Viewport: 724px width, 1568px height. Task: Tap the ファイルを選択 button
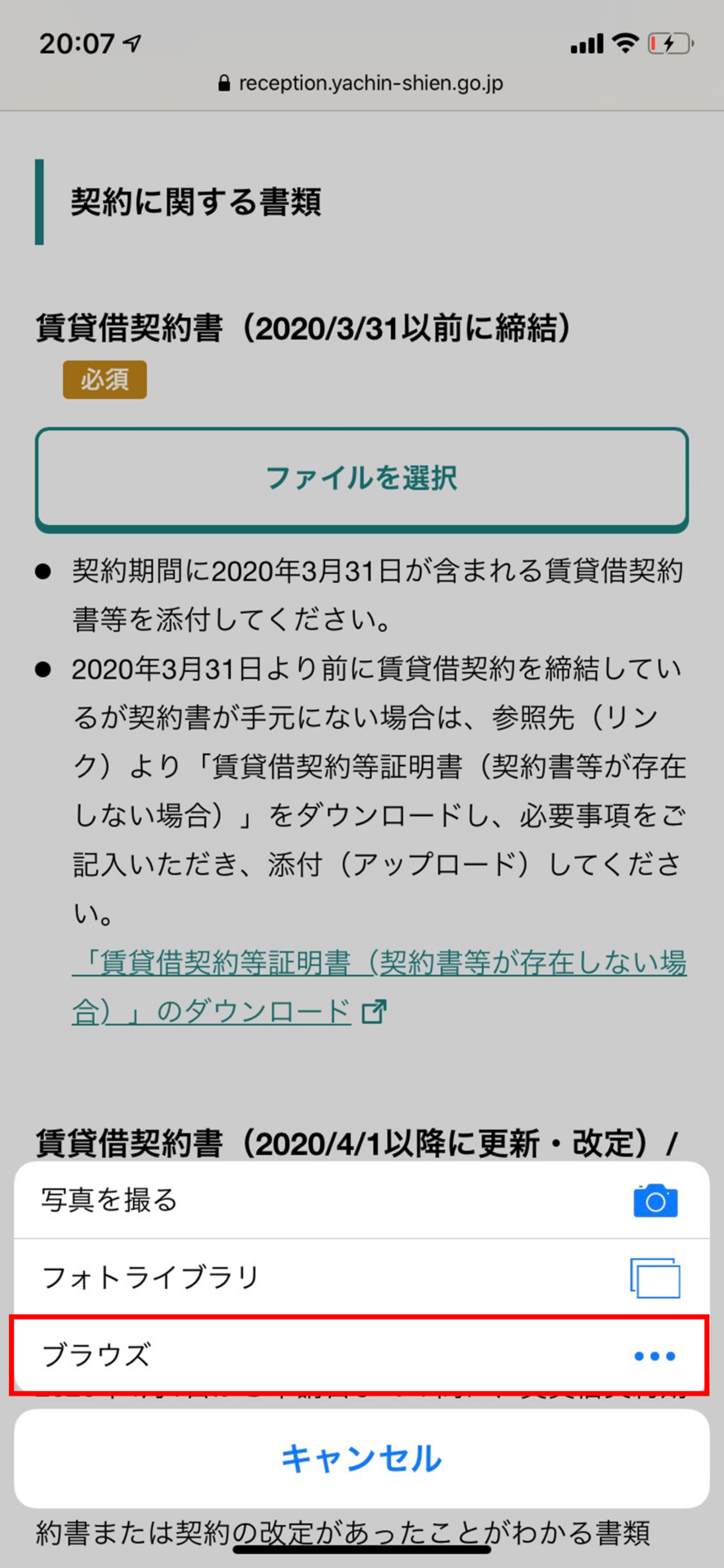click(362, 479)
